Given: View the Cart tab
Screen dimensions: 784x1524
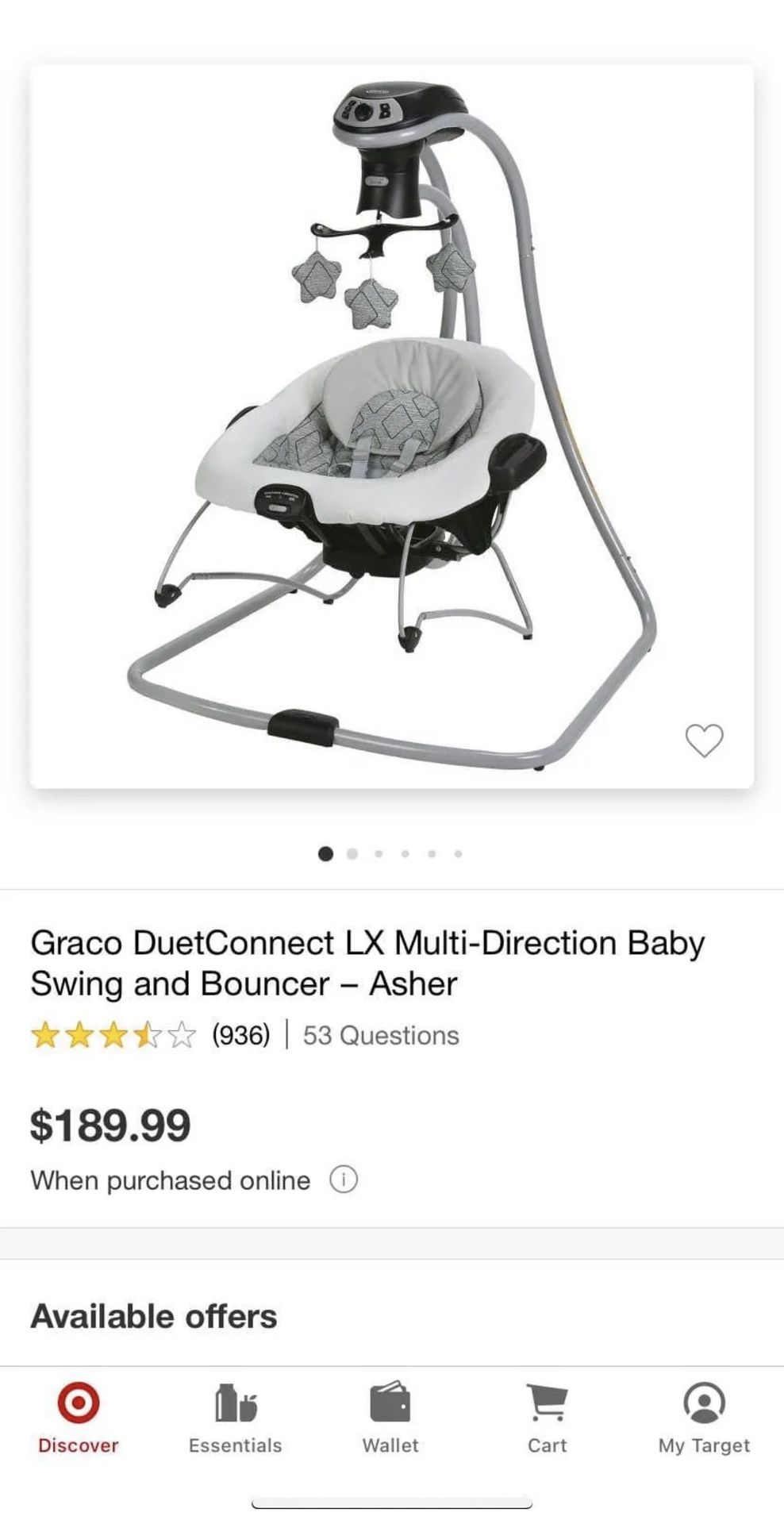Looking at the screenshot, I should [548, 1419].
